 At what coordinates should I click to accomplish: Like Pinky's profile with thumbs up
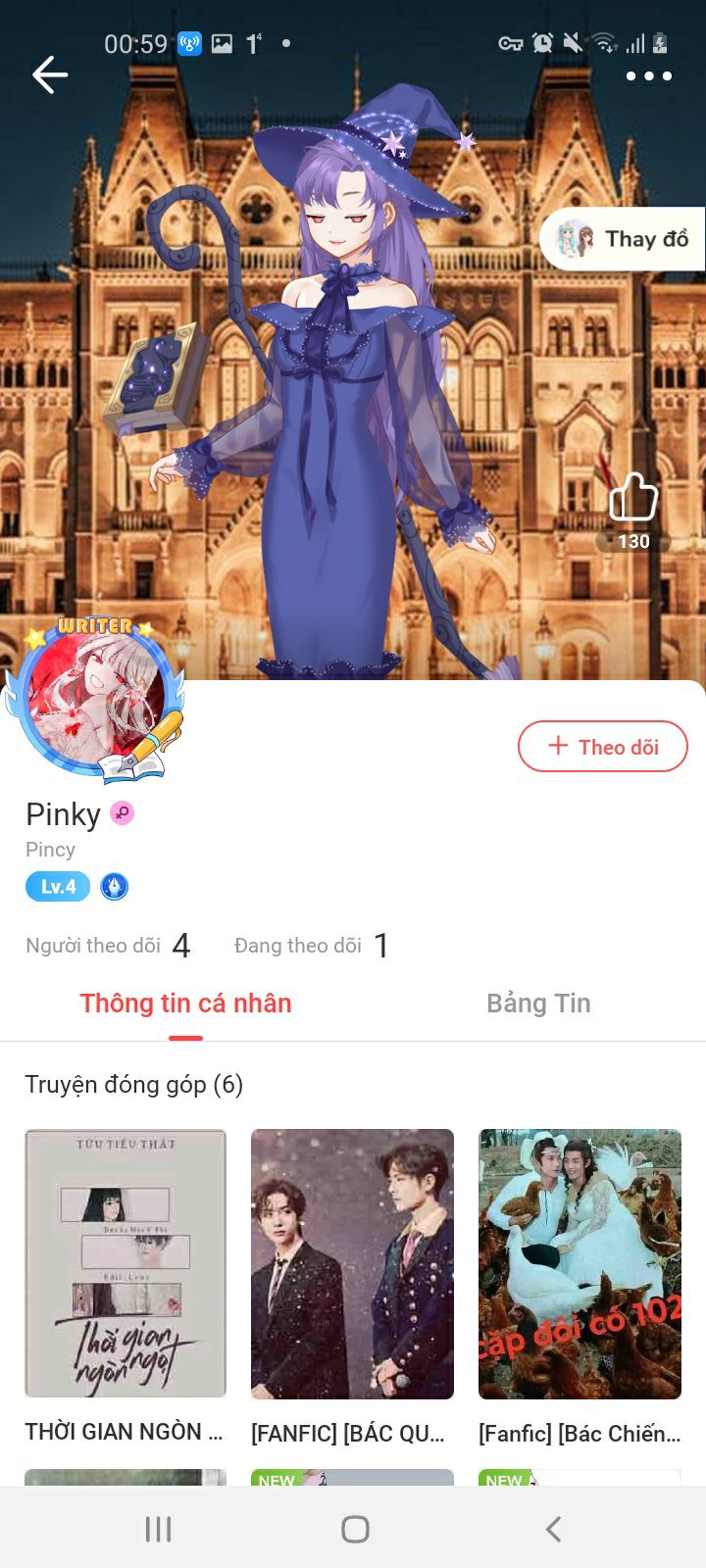point(633,498)
